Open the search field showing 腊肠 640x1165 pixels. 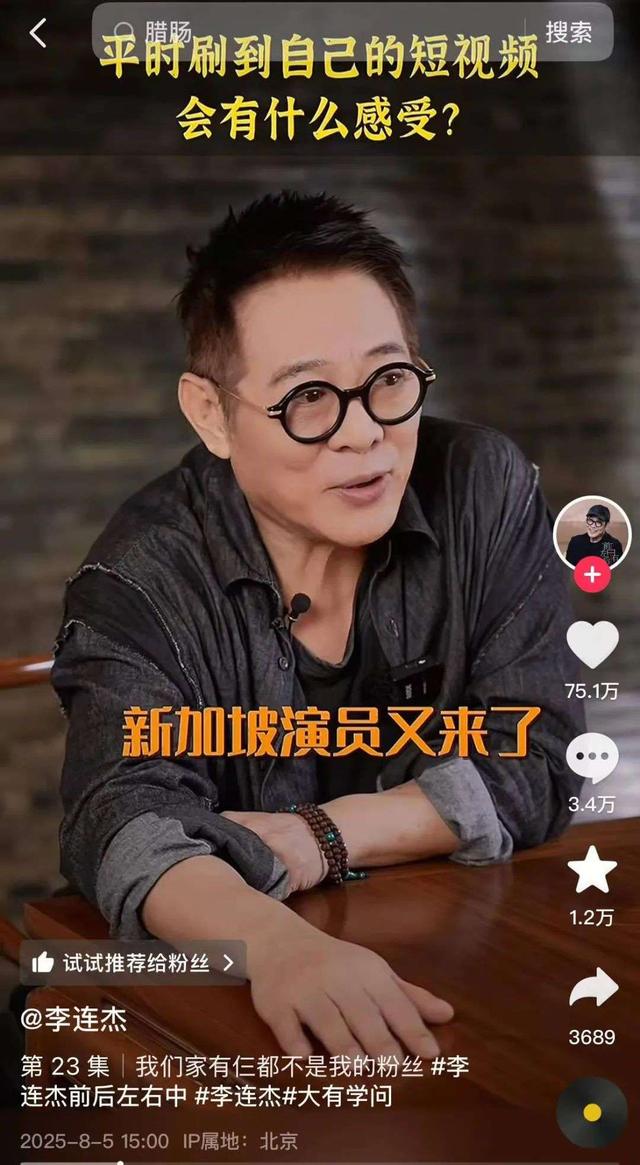pos(300,32)
